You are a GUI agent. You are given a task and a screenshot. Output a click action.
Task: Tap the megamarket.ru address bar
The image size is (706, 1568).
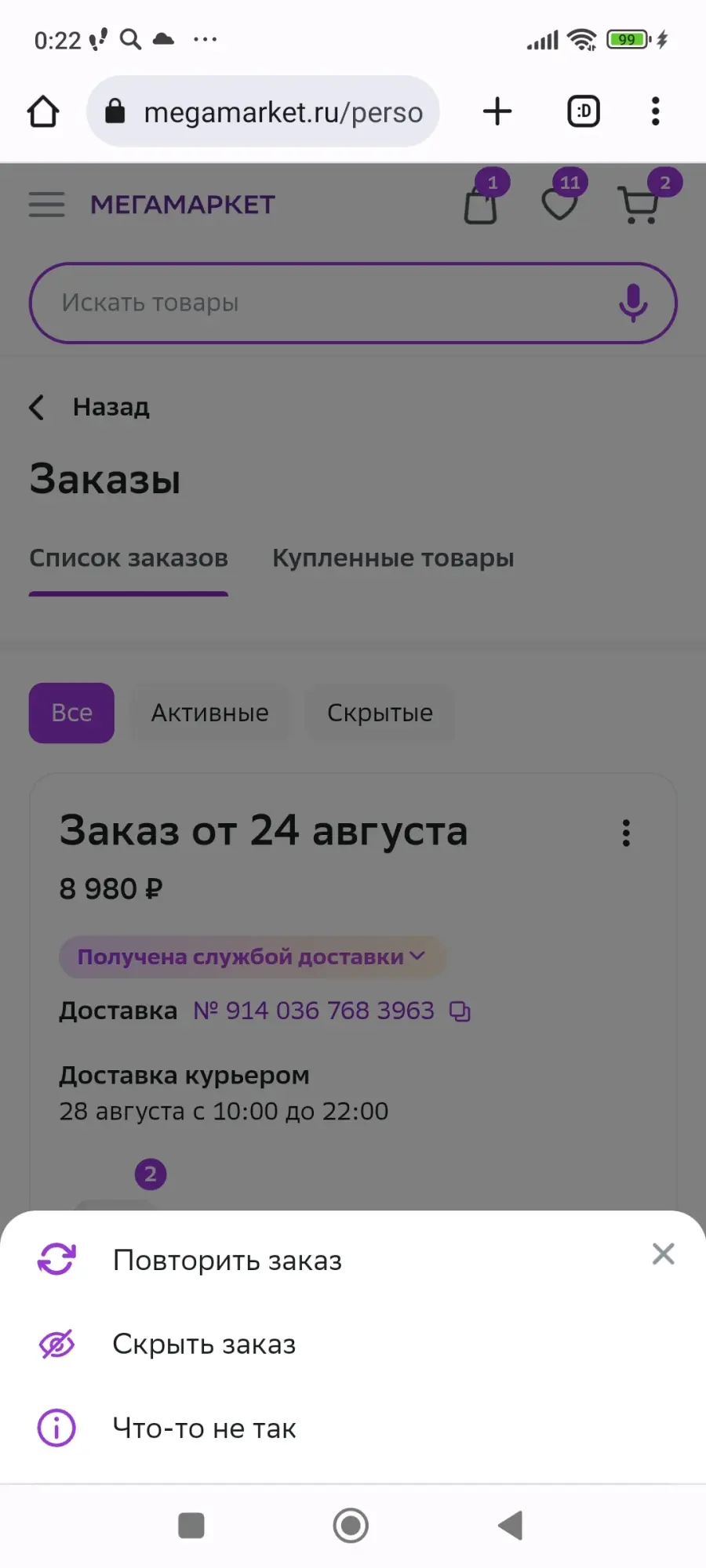tap(263, 111)
